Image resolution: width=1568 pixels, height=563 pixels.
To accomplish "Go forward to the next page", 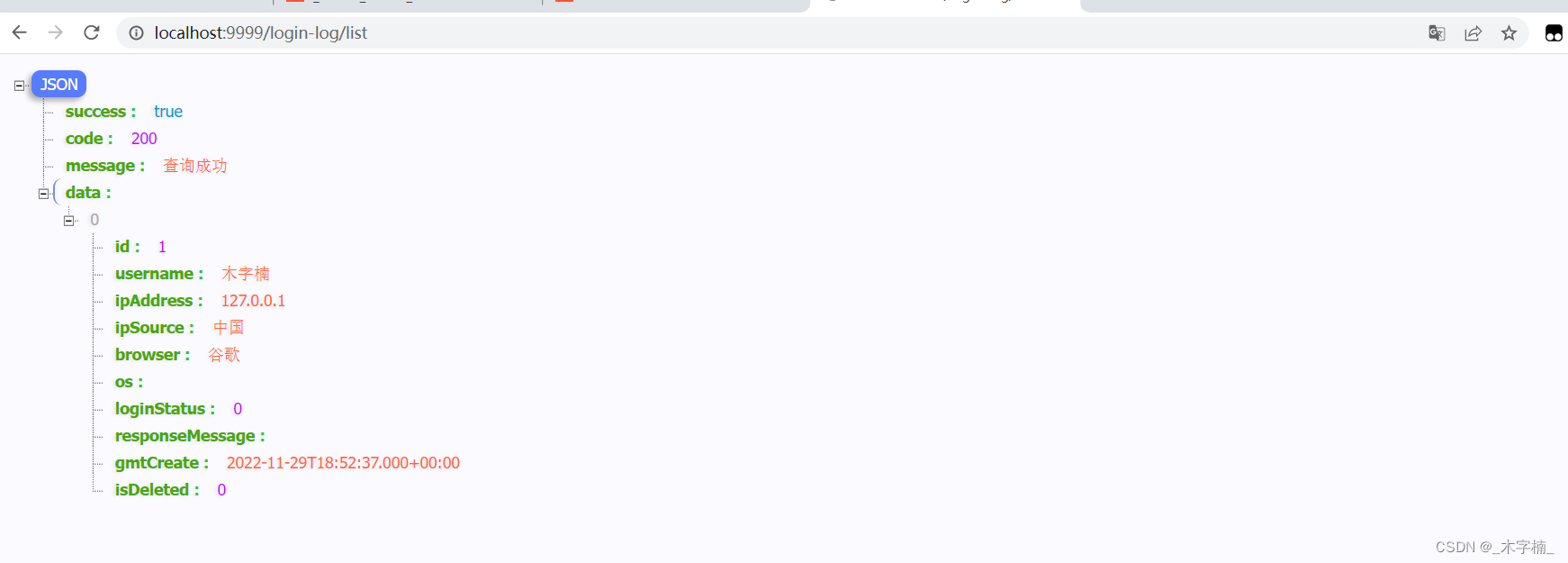I will point(56,32).
